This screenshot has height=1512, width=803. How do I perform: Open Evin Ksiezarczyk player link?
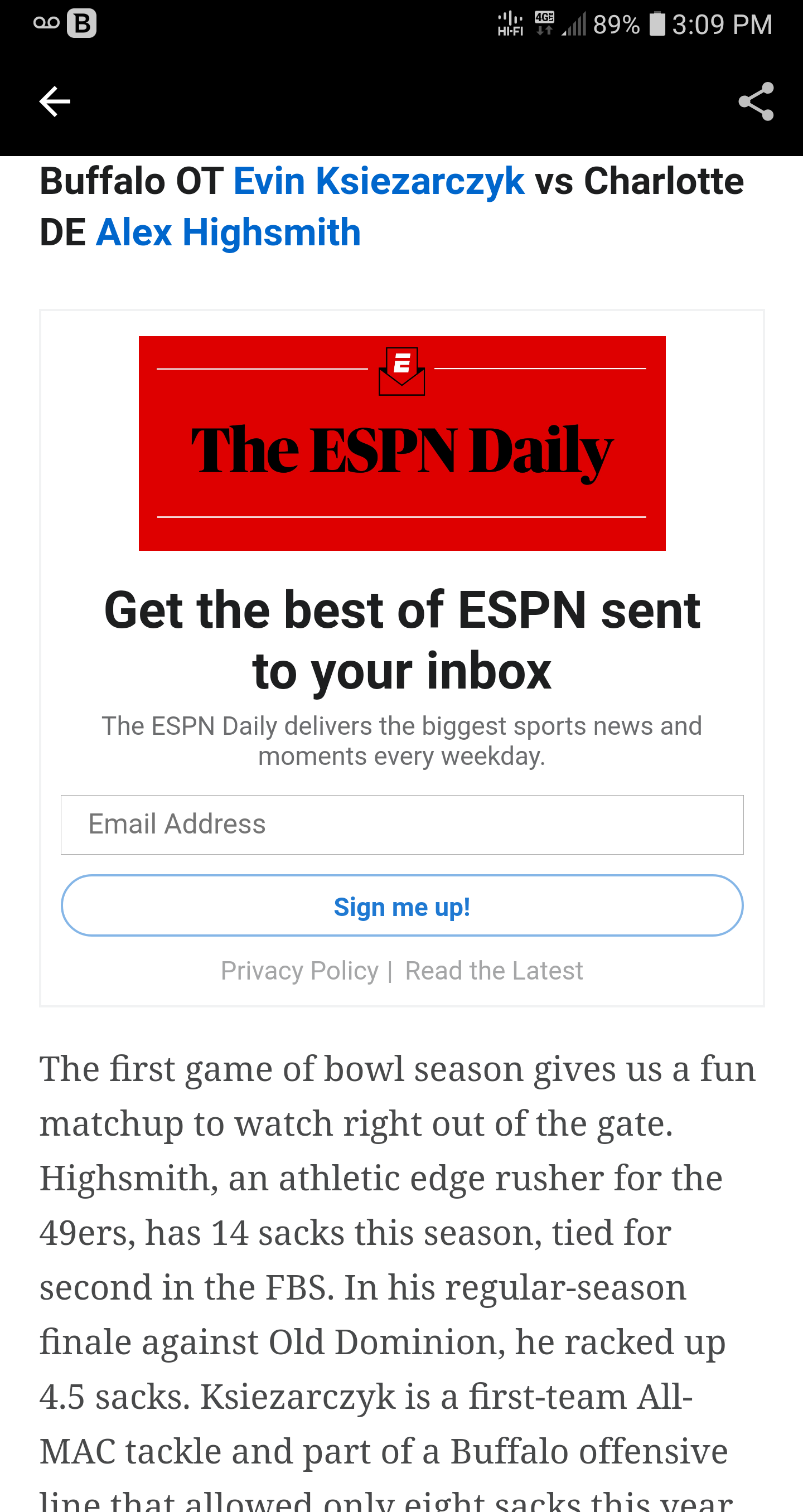[379, 181]
